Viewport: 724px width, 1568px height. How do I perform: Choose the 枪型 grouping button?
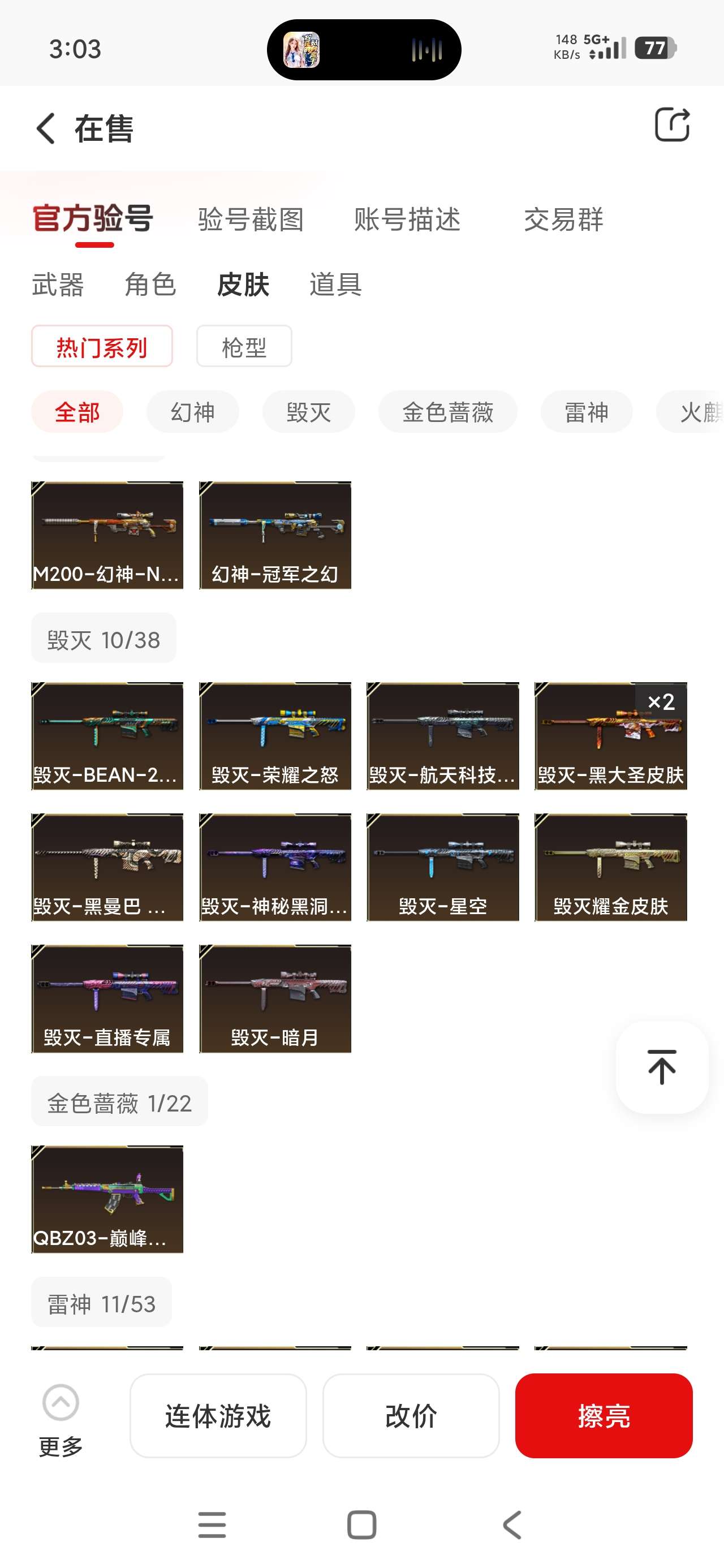(x=244, y=347)
